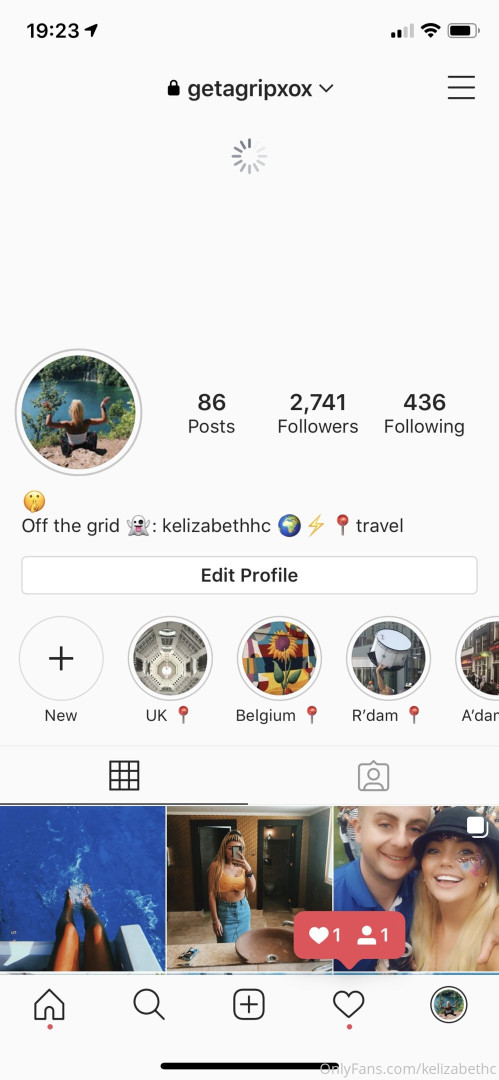
Task: Open the profile picture at top
Action: coord(79,413)
